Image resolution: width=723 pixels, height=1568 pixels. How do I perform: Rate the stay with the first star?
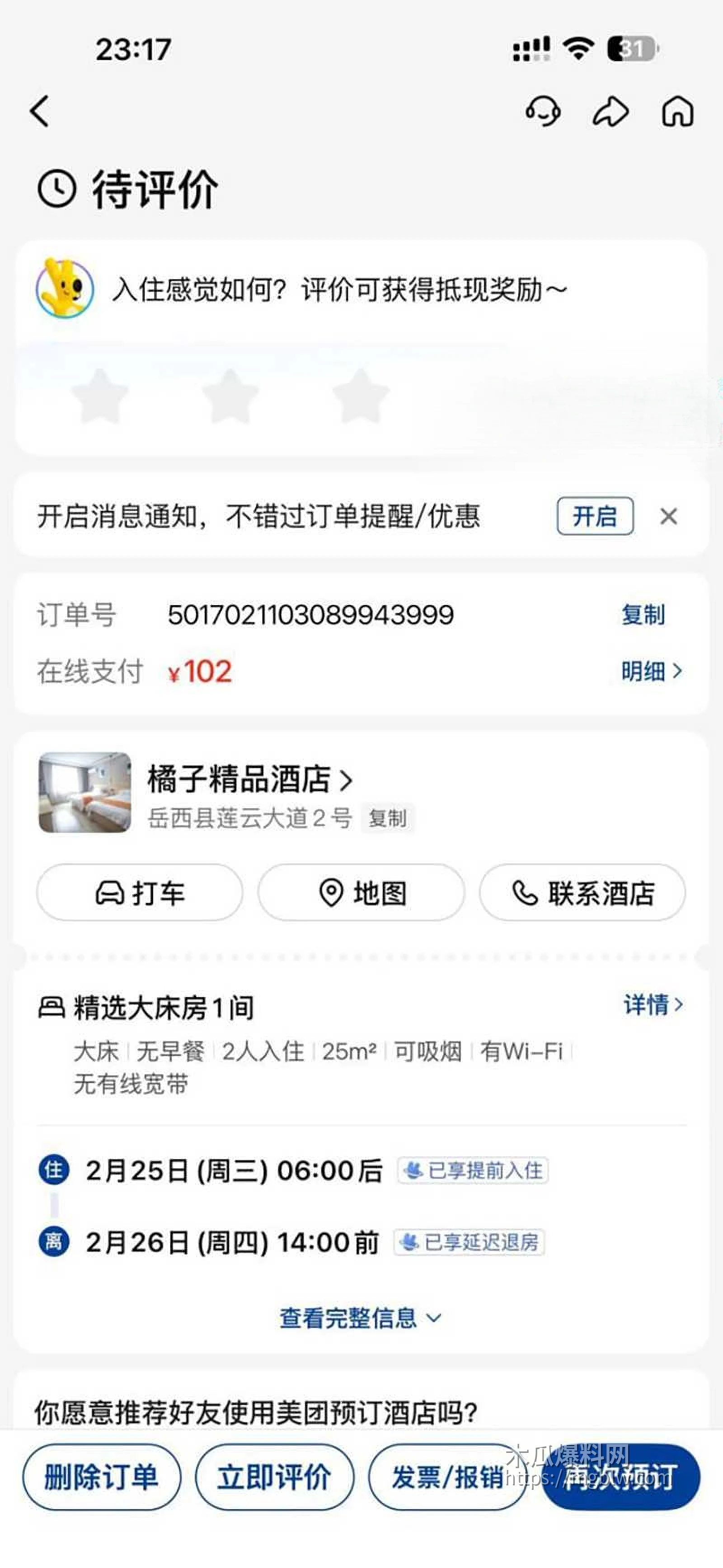pyautogui.click(x=100, y=396)
